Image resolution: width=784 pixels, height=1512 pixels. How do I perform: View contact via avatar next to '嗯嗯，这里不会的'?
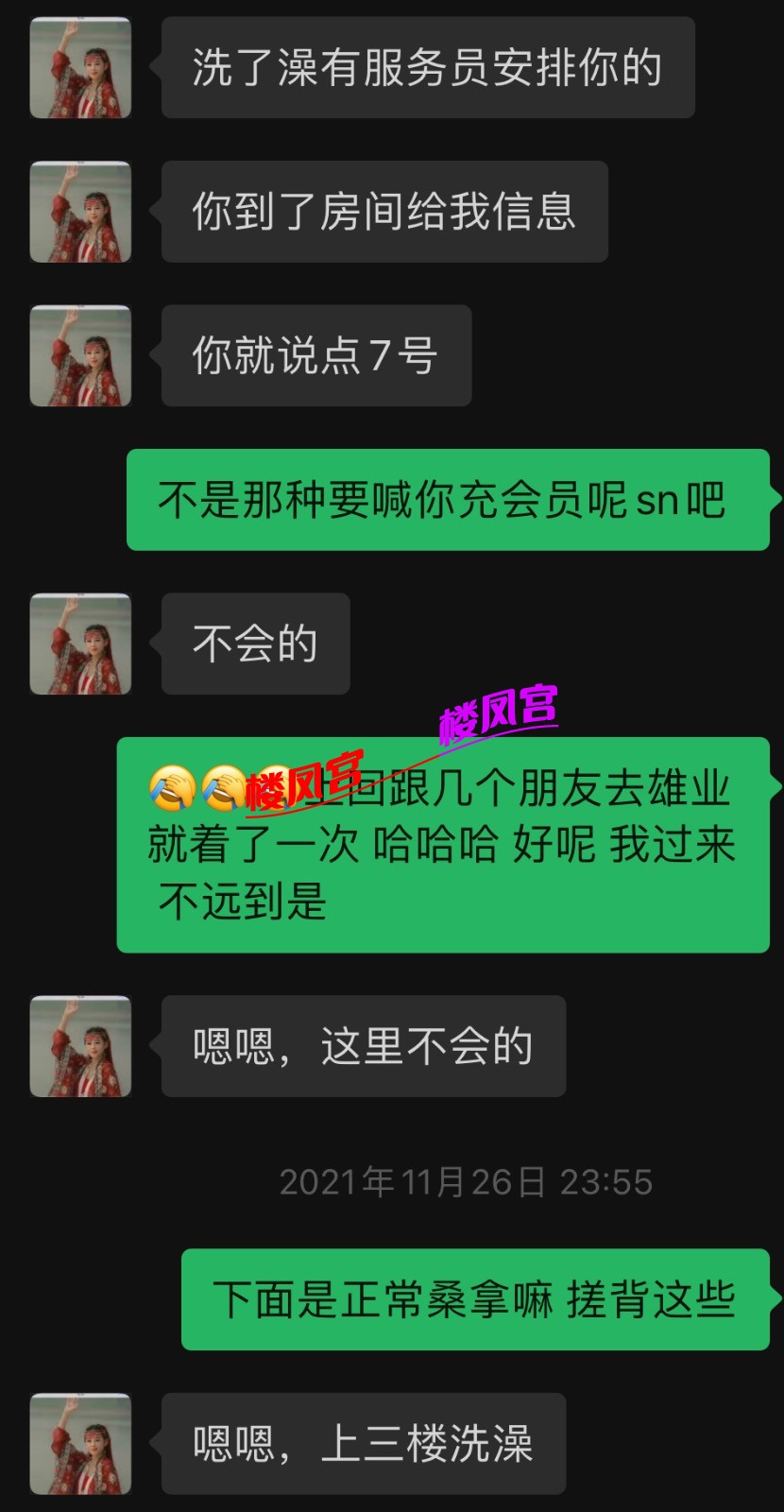click(x=80, y=1046)
